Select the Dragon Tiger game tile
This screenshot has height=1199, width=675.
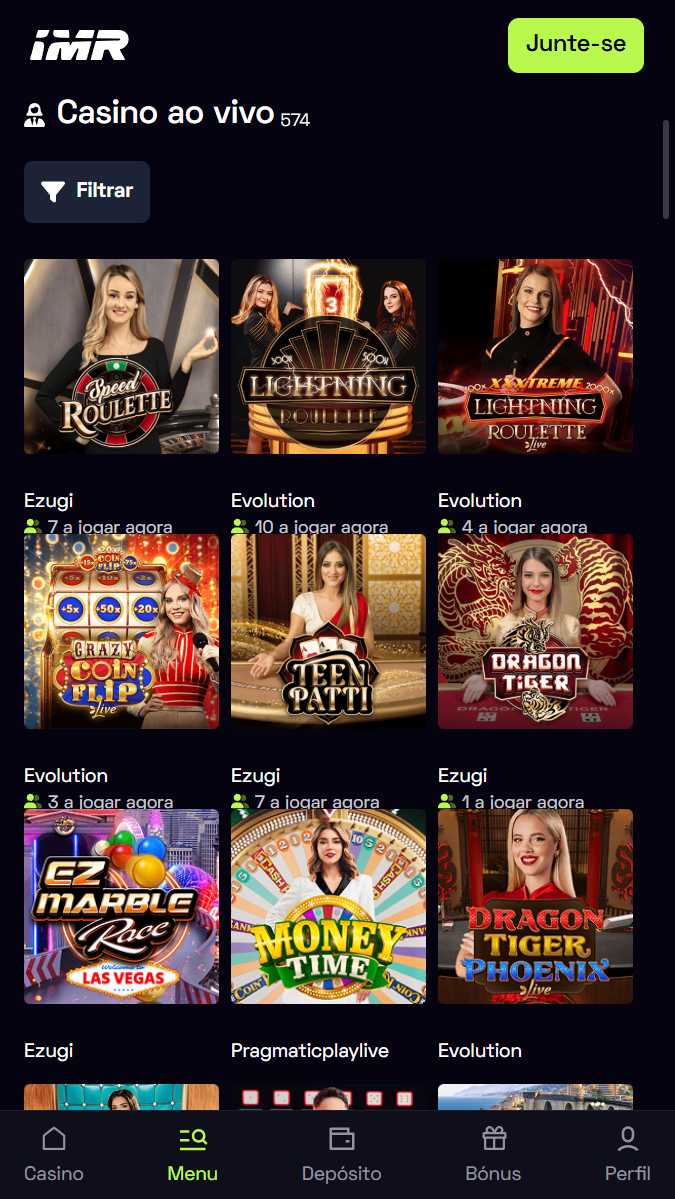pos(535,632)
